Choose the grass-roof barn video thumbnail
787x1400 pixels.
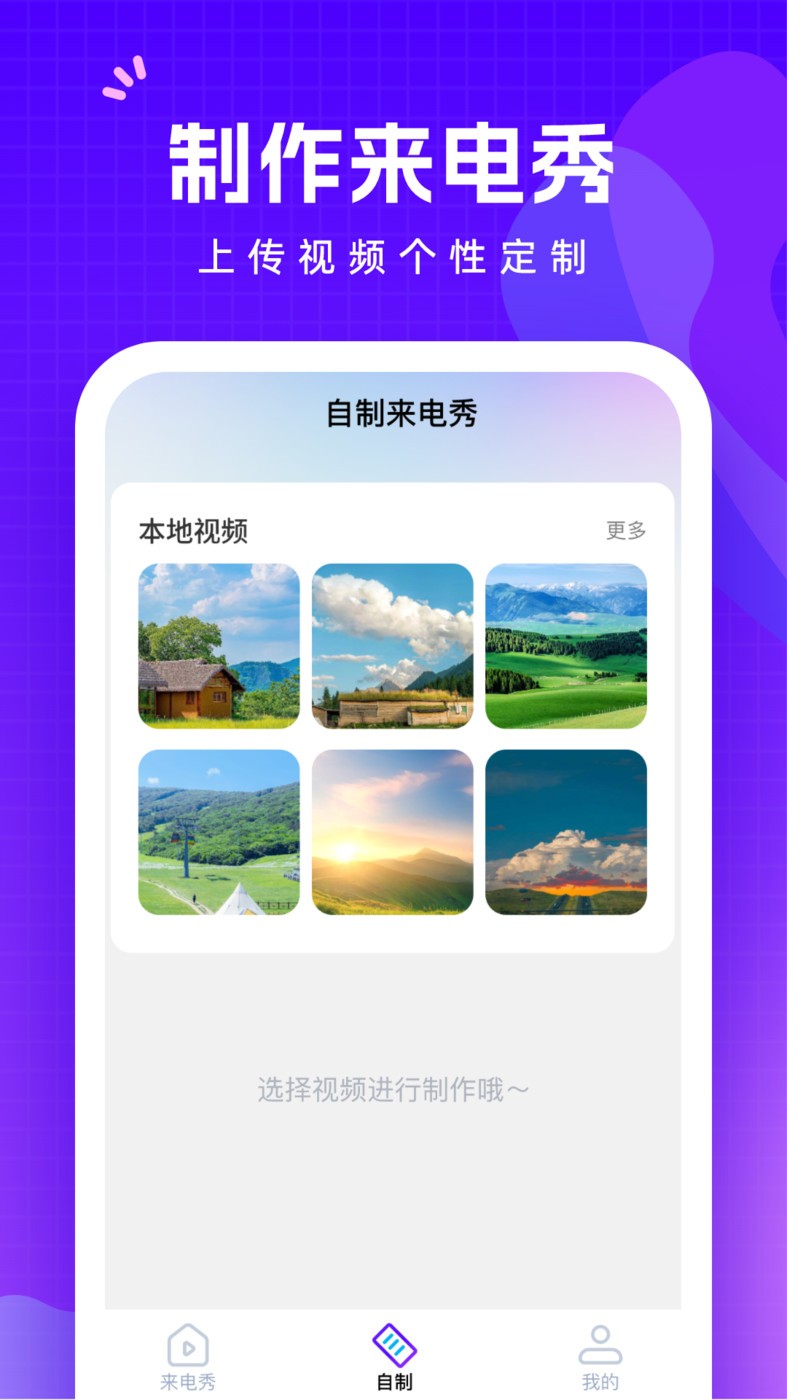(392, 647)
